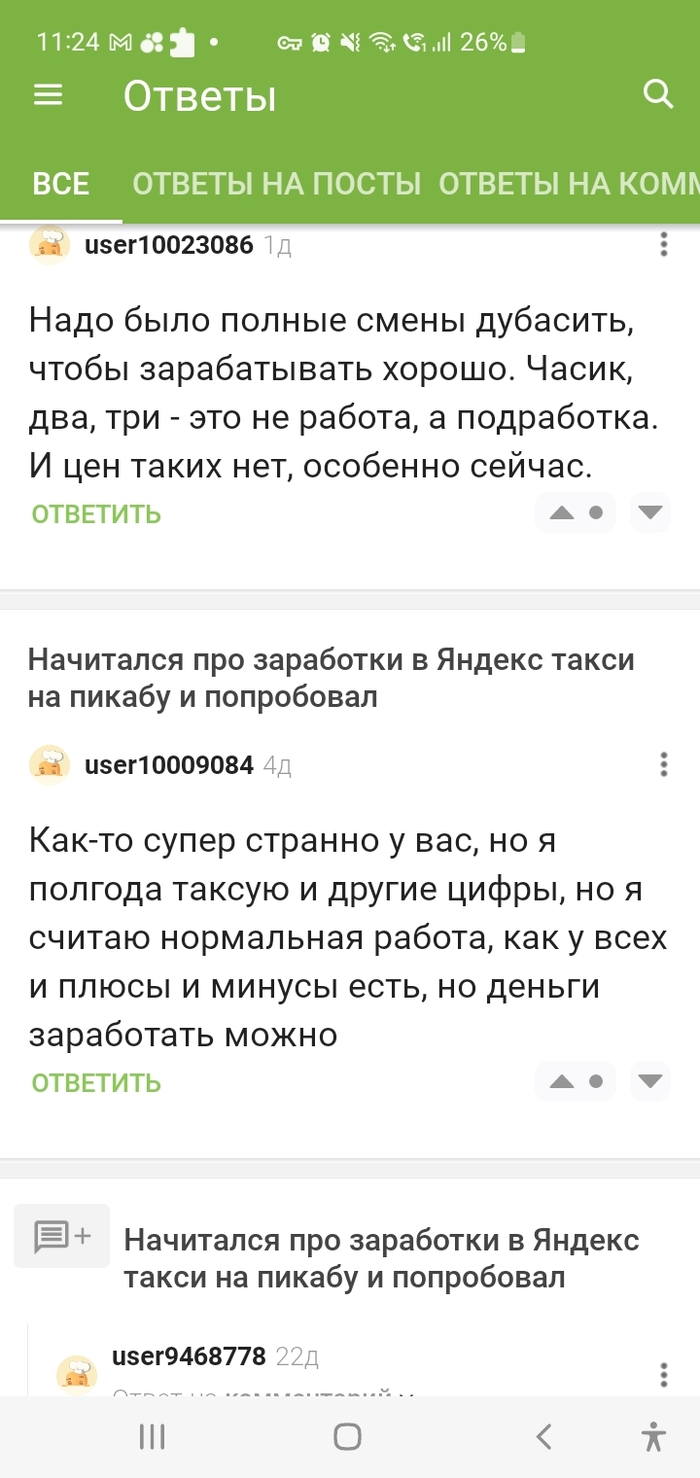Downvote user10009084's comment

pyautogui.click(x=651, y=1082)
